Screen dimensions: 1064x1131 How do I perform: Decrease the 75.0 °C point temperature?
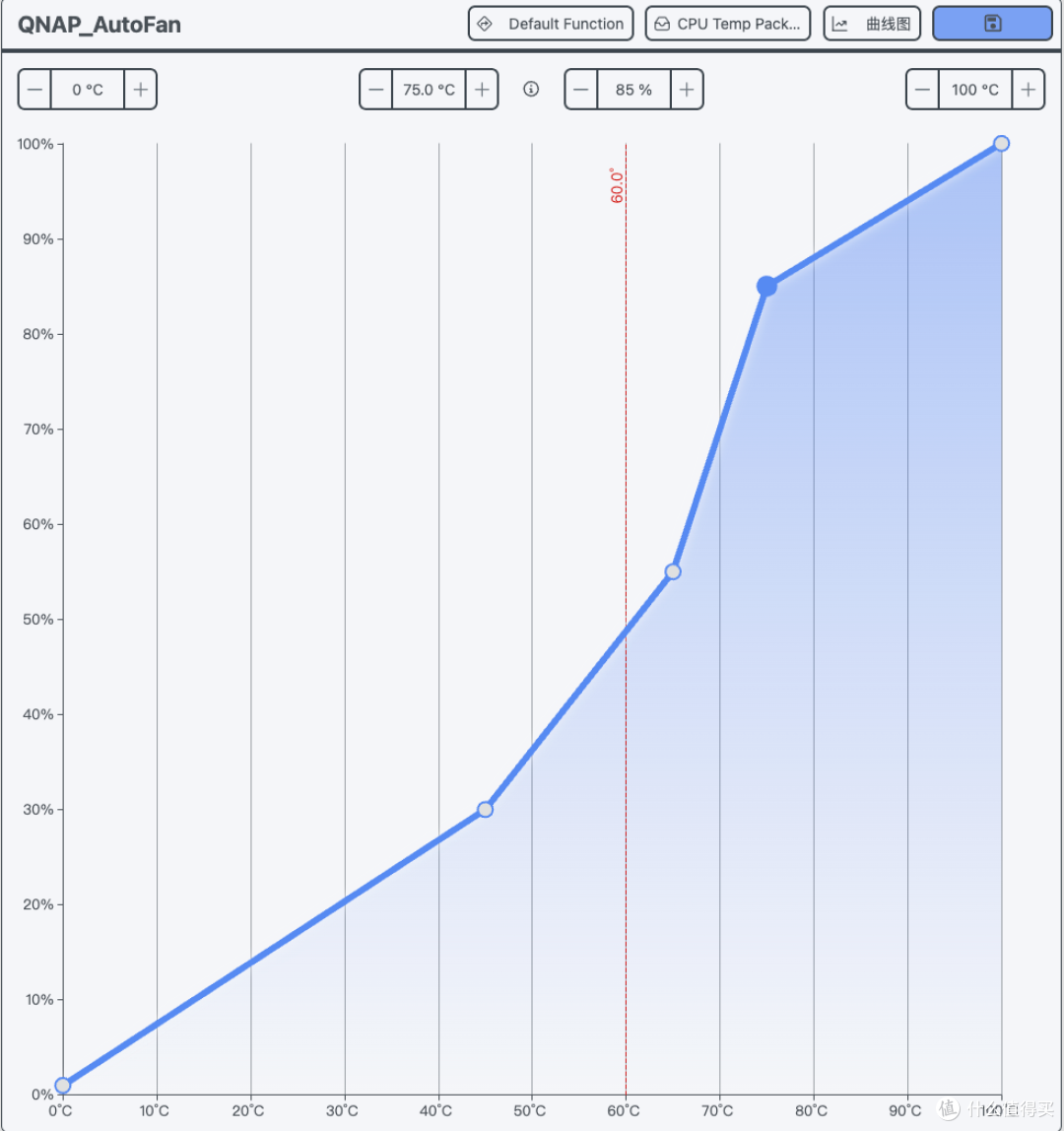(375, 90)
